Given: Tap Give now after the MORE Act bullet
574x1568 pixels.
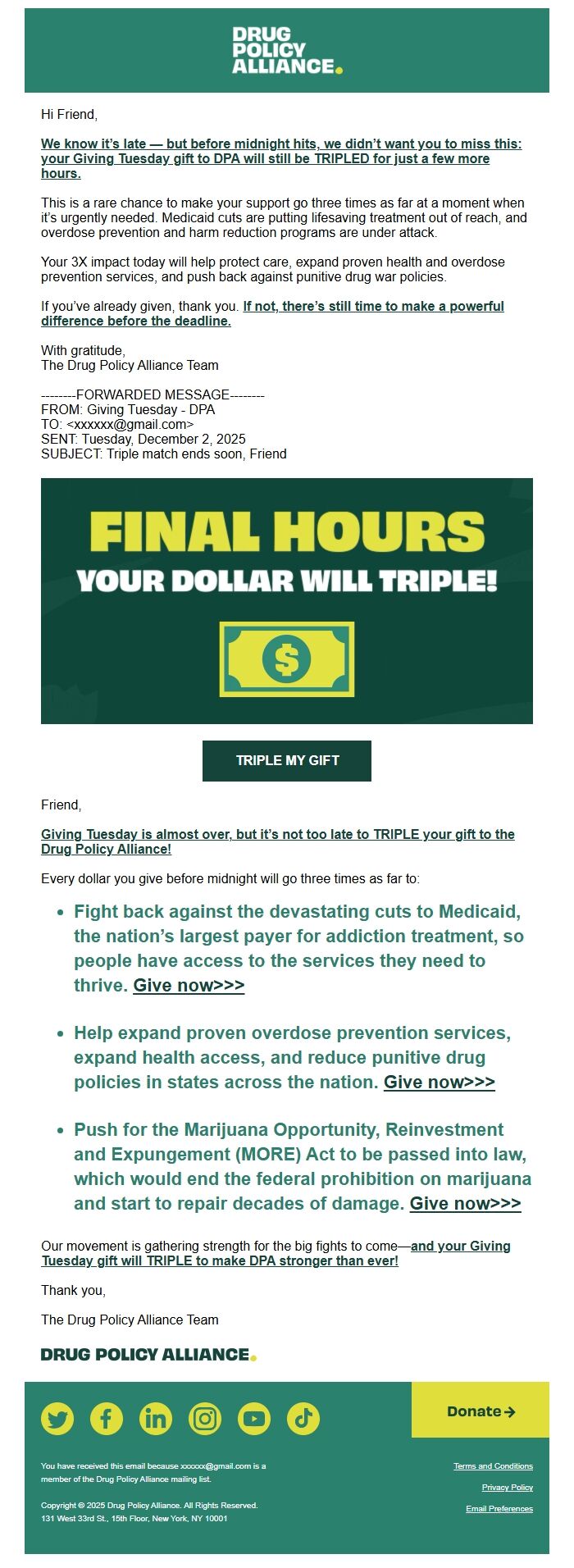Looking at the screenshot, I should click(x=465, y=1203).
